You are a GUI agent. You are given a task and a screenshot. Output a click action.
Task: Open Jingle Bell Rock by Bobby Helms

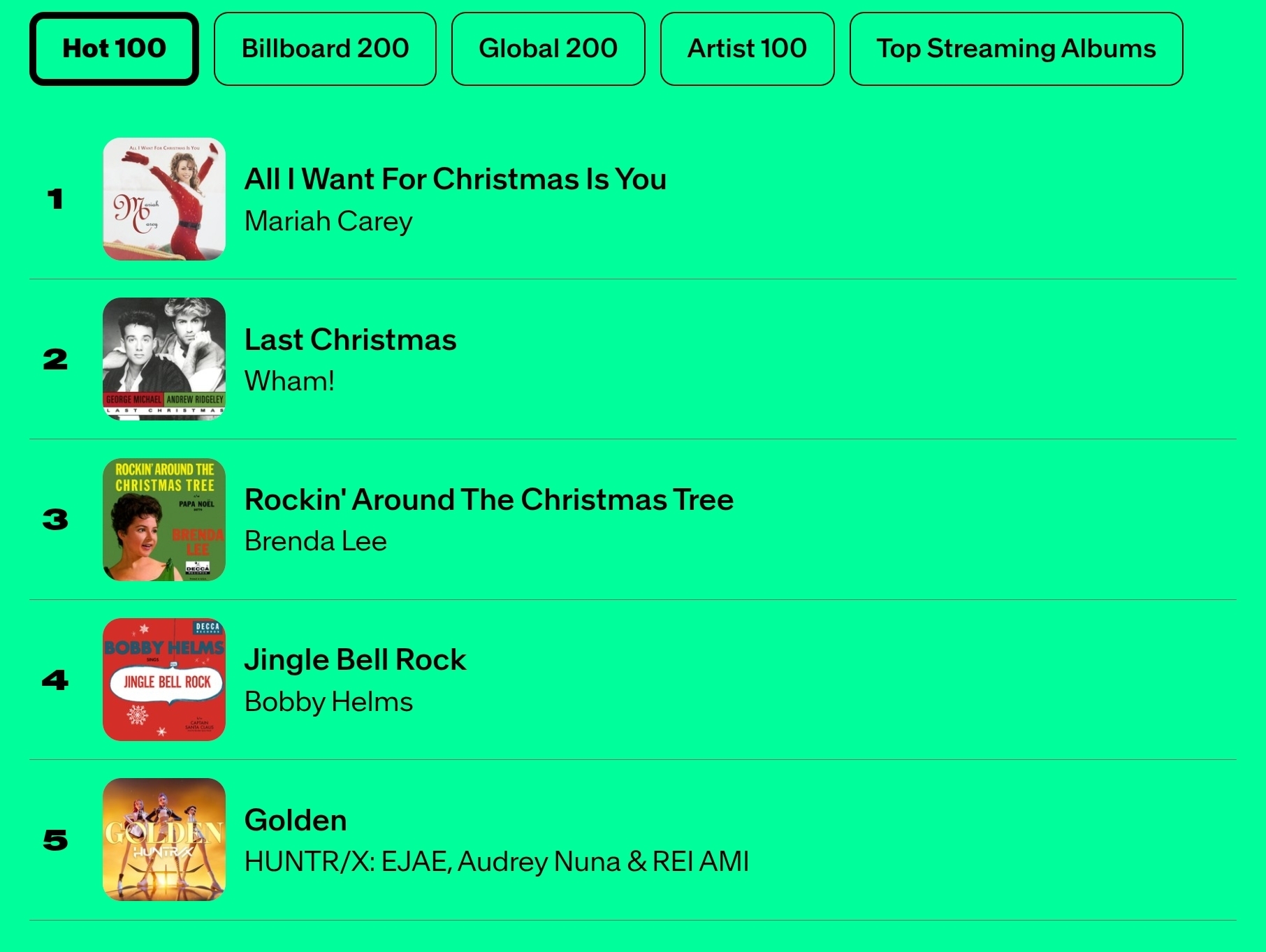tap(355, 660)
